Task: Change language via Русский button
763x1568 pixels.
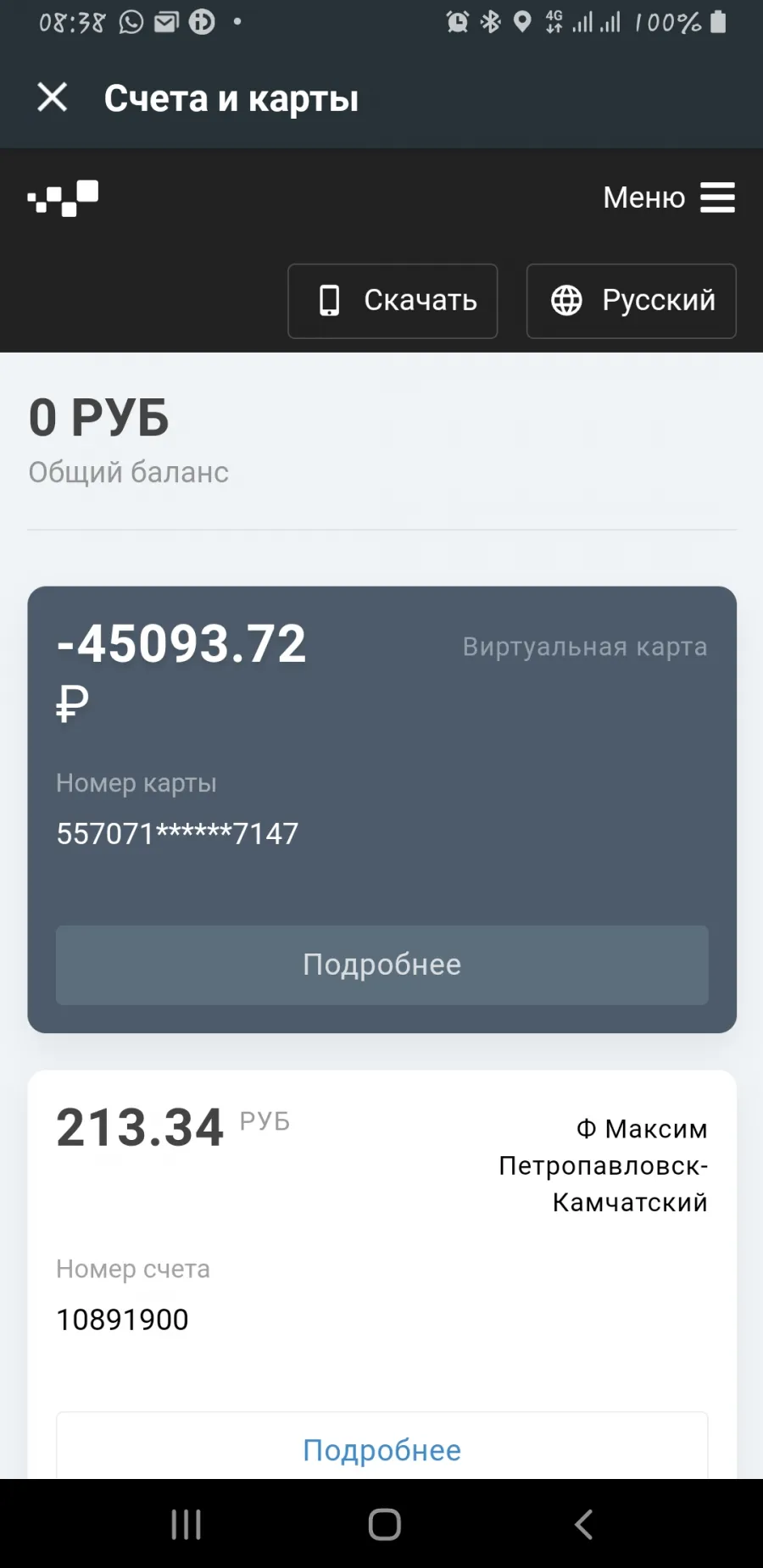Action: [x=632, y=301]
